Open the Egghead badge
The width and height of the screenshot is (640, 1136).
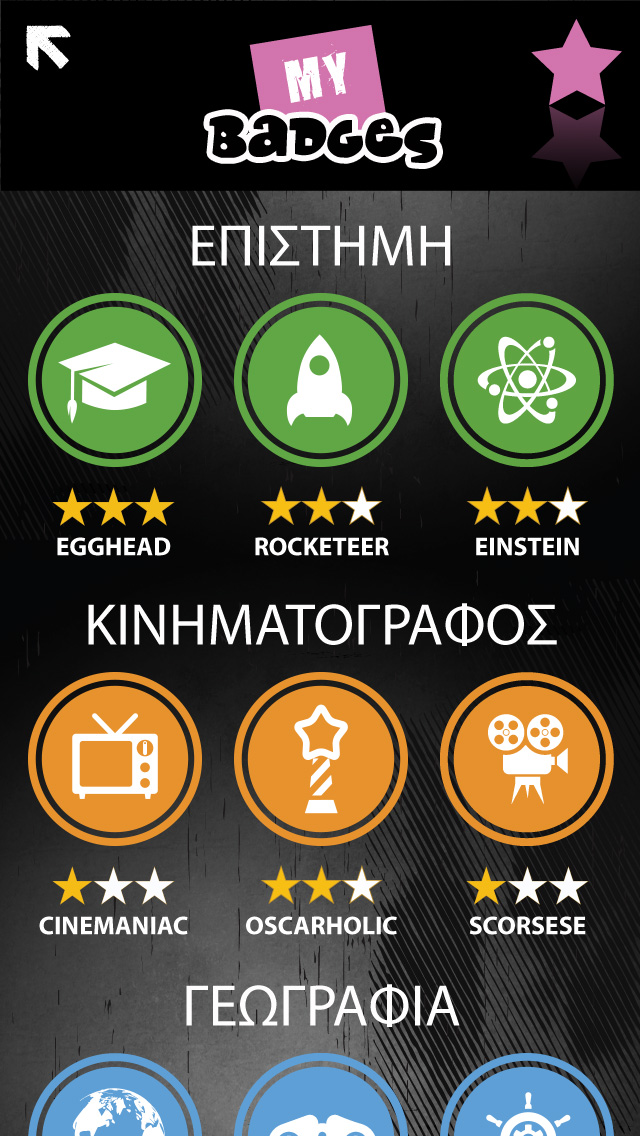click(114, 380)
